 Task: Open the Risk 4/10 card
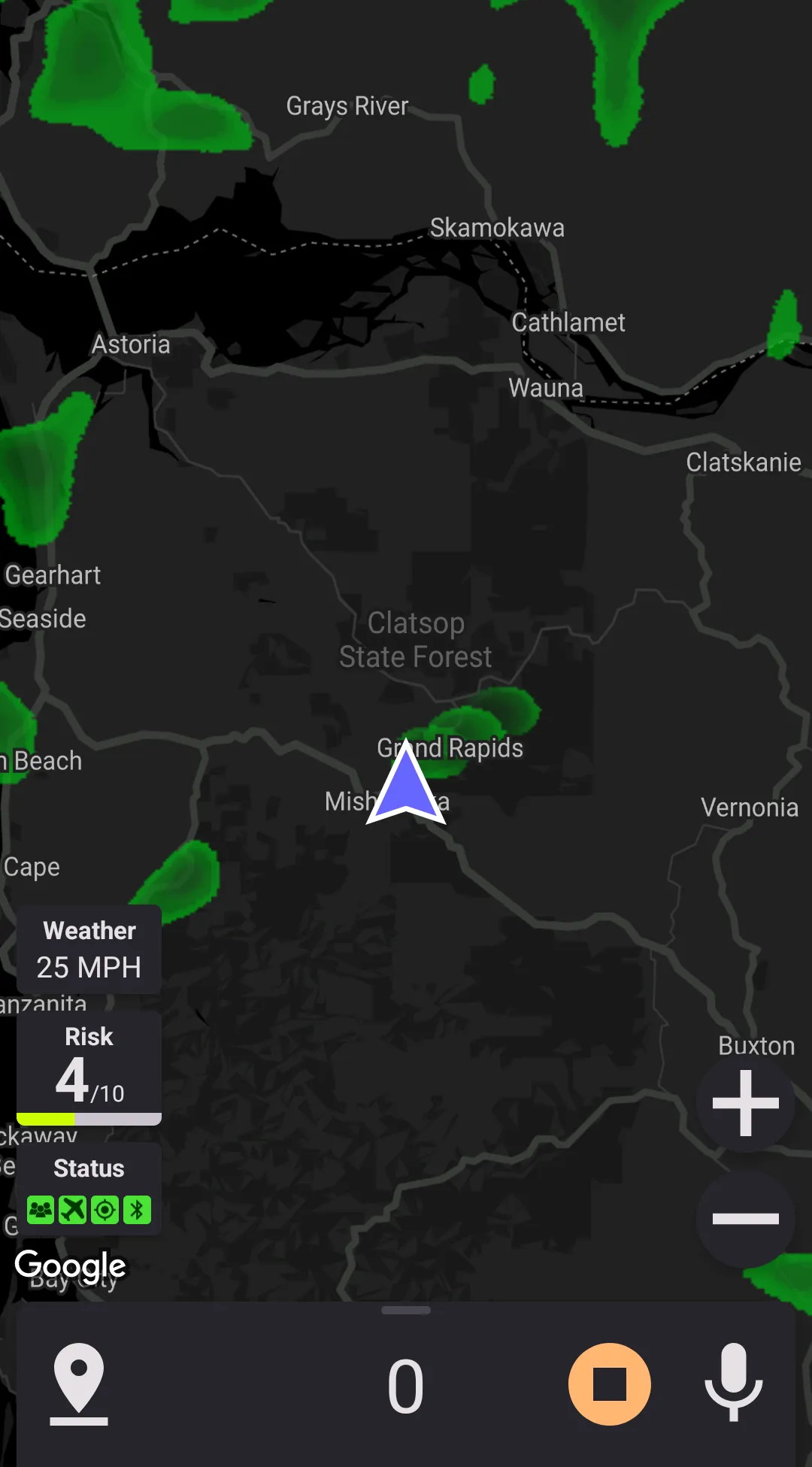tap(89, 1067)
